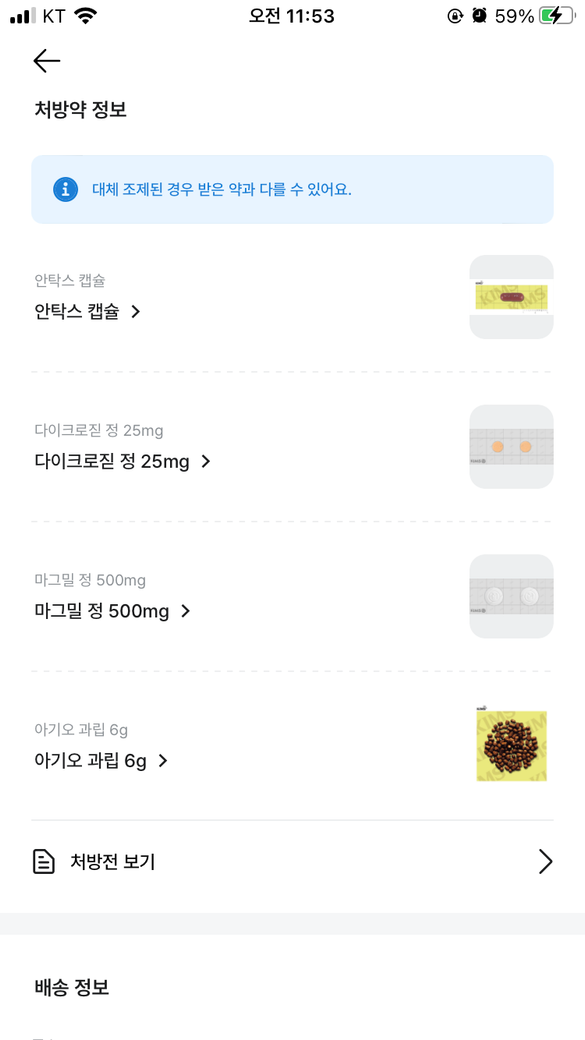Go back with the arrow icon
585x1040 pixels.
(46, 61)
